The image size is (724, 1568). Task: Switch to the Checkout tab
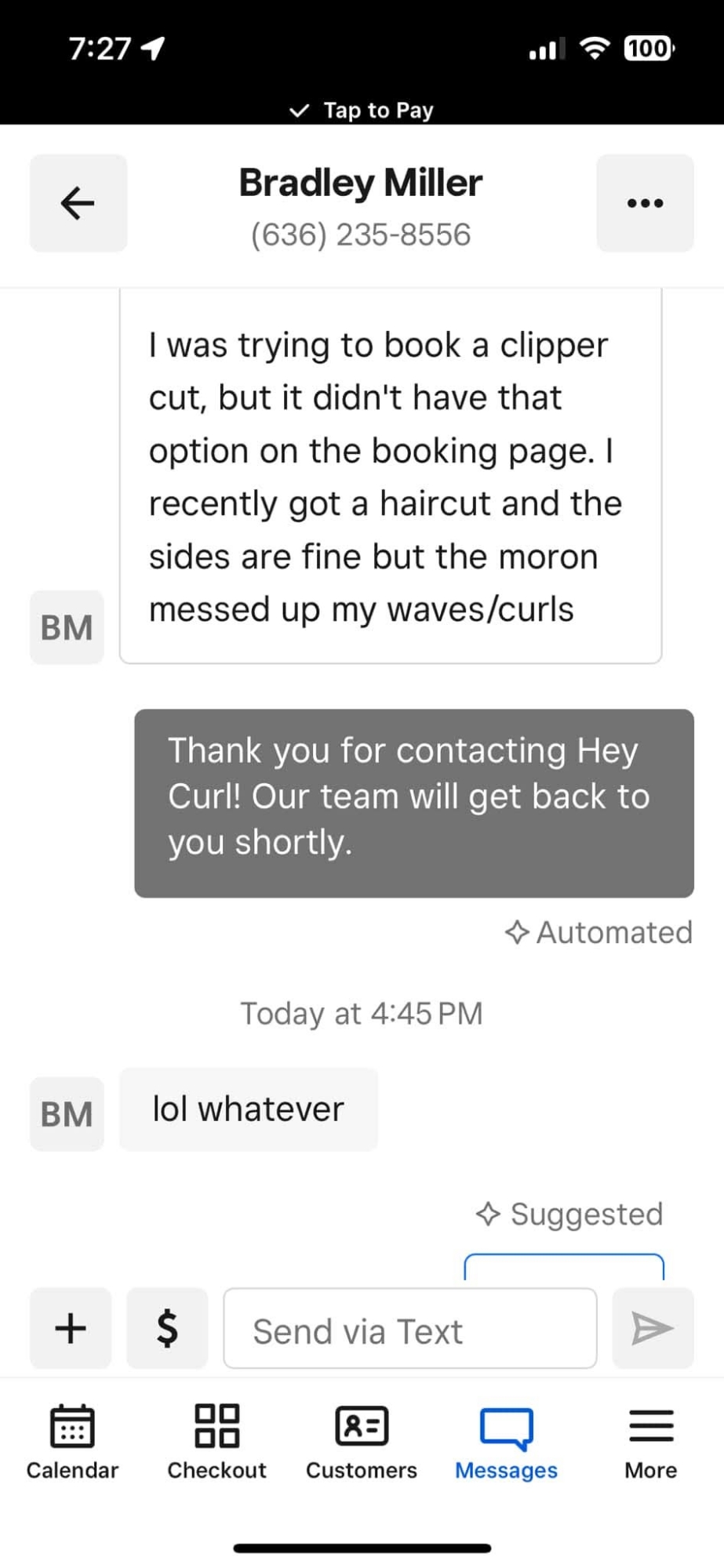click(216, 1441)
